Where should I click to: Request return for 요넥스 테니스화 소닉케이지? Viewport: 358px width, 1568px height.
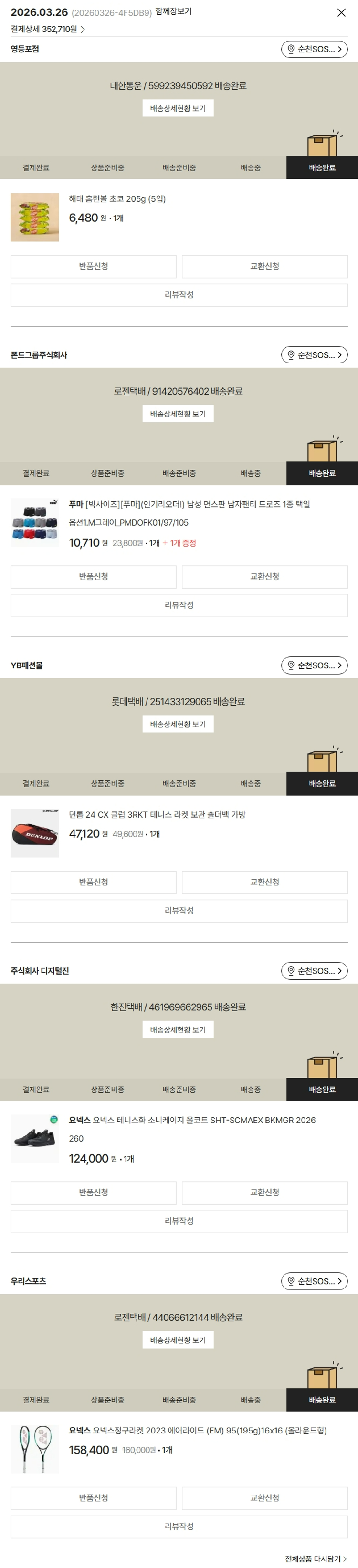pyautogui.click(x=93, y=1193)
